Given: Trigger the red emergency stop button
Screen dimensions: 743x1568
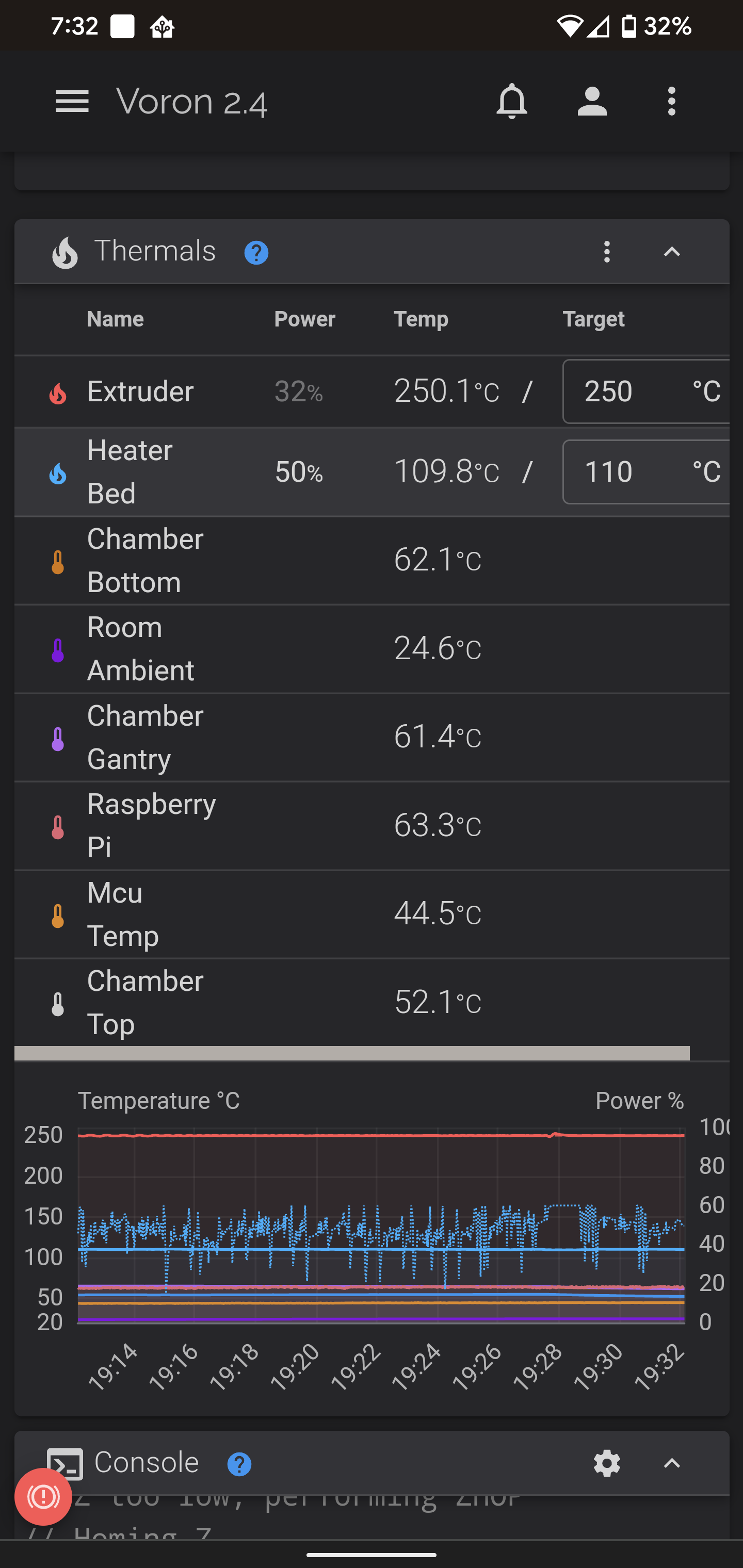Looking at the screenshot, I should click(43, 1497).
